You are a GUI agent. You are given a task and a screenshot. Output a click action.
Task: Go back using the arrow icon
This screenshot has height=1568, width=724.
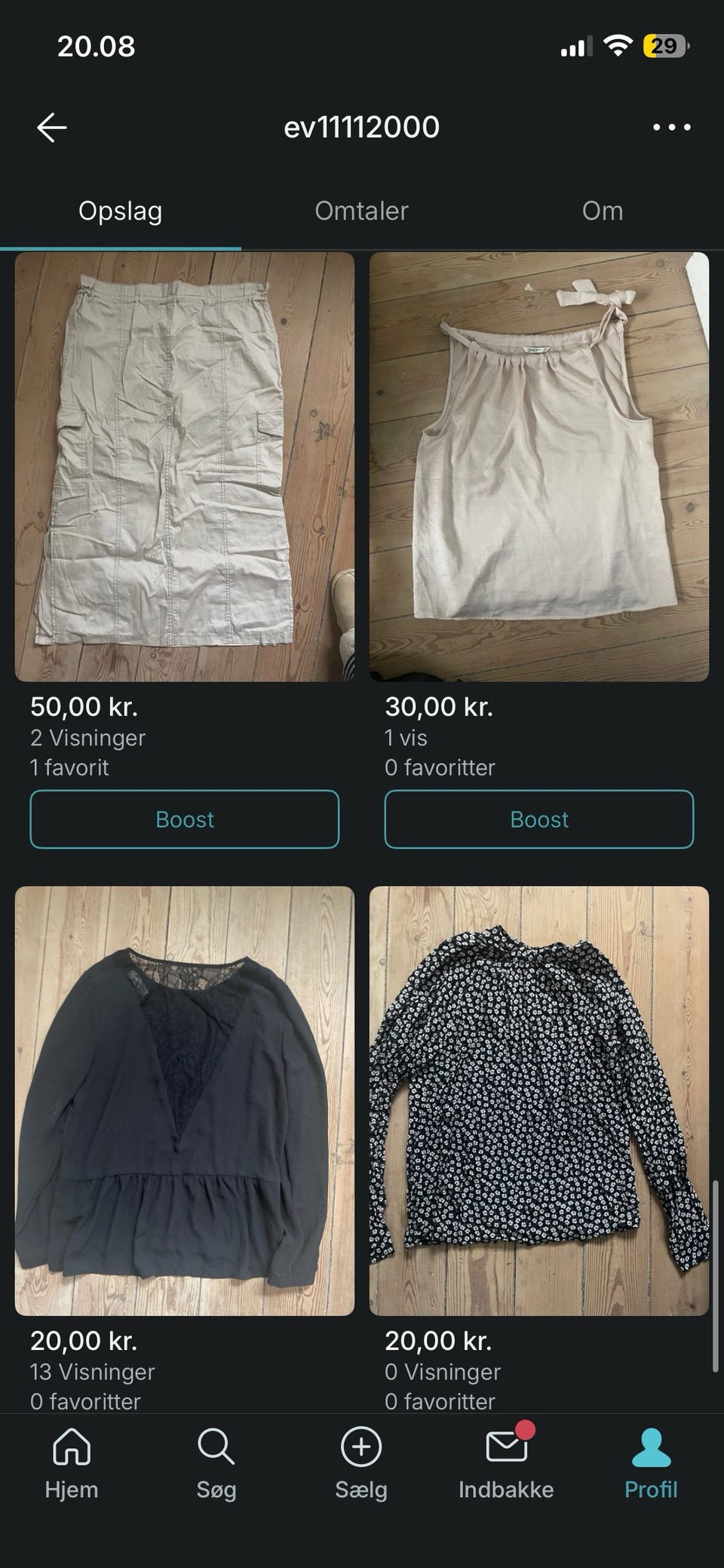(x=52, y=128)
